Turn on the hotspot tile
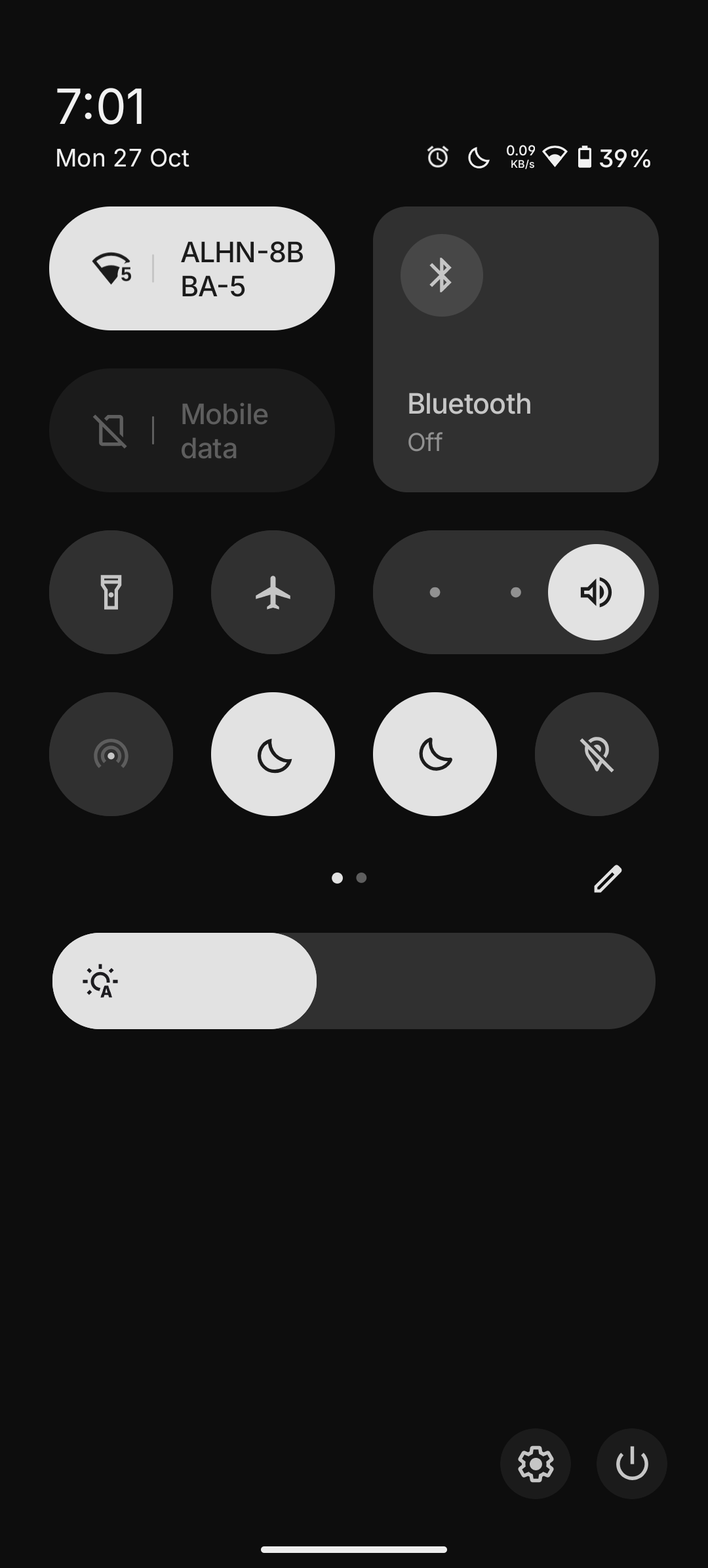Screen dimensions: 708x1568 [x=111, y=755]
